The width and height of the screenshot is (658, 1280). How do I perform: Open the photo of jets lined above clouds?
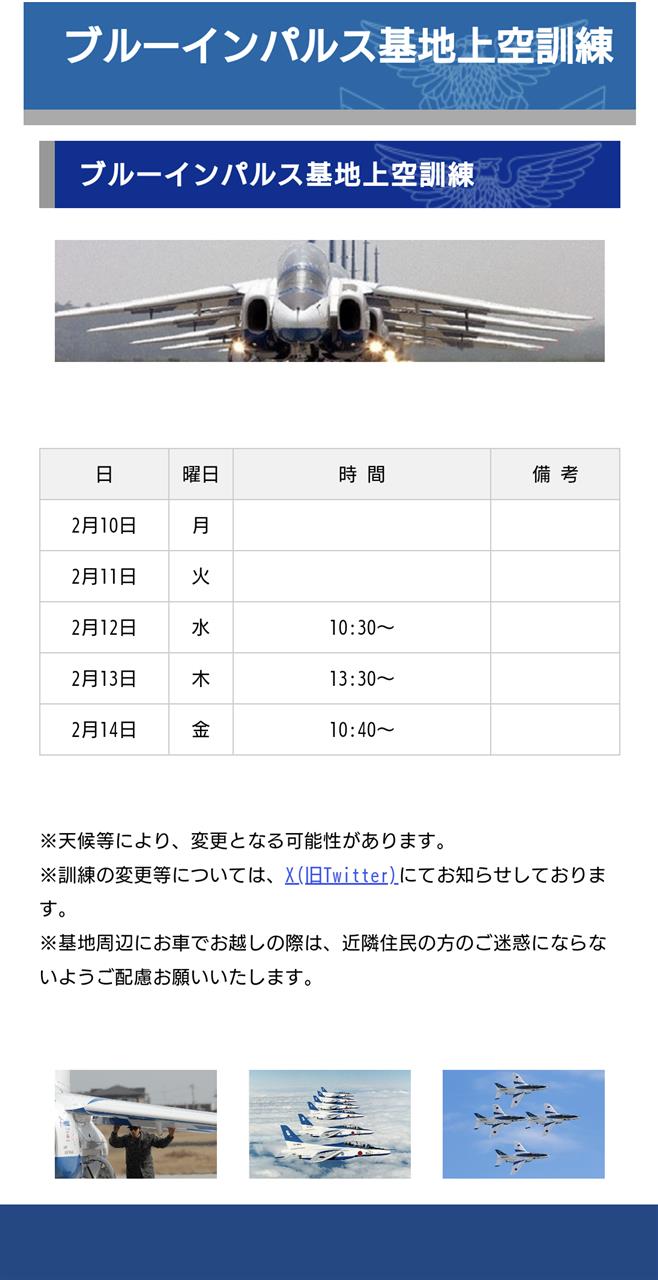tap(330, 1124)
